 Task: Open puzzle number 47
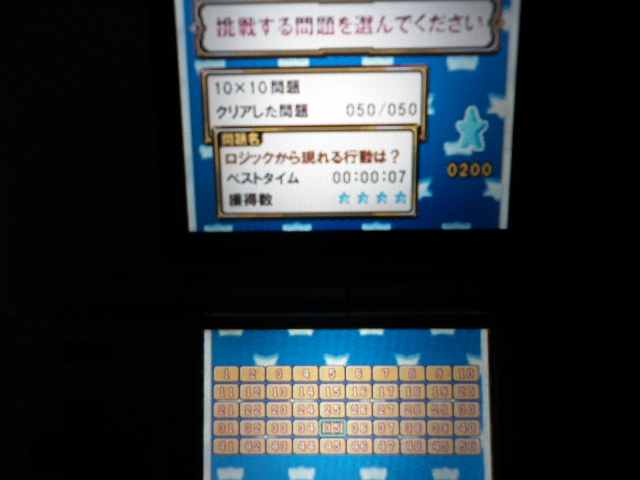387,446
